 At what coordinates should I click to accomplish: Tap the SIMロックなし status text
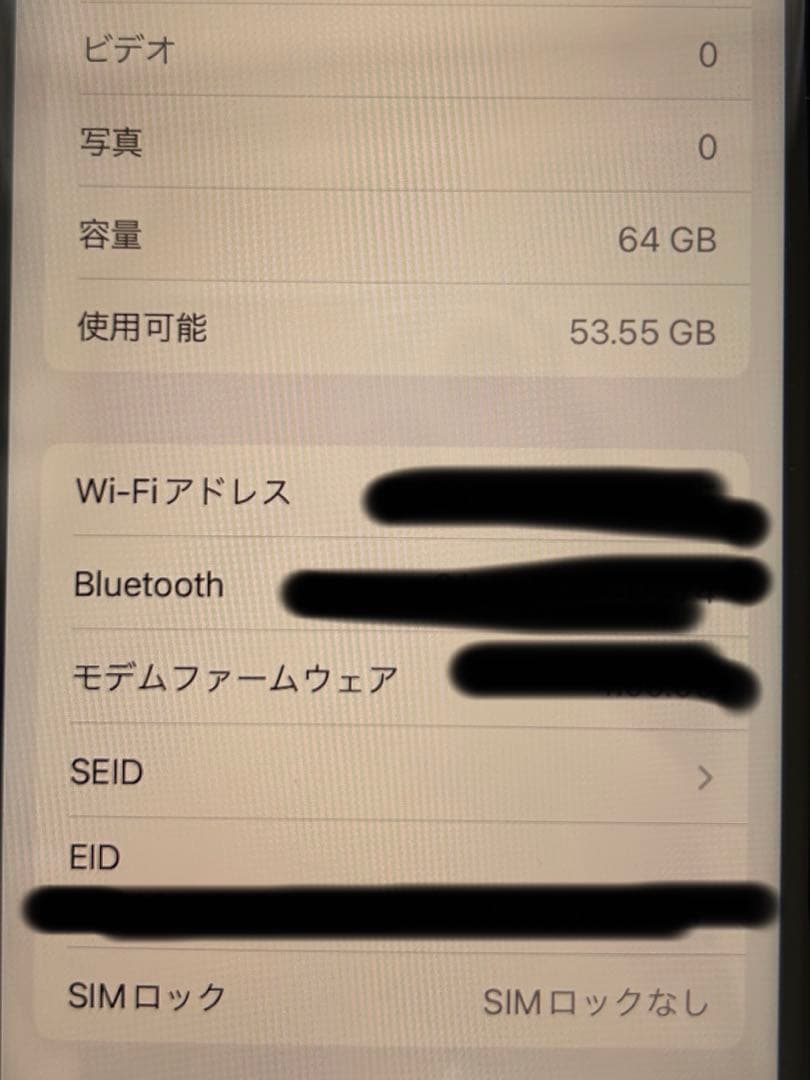[597, 997]
